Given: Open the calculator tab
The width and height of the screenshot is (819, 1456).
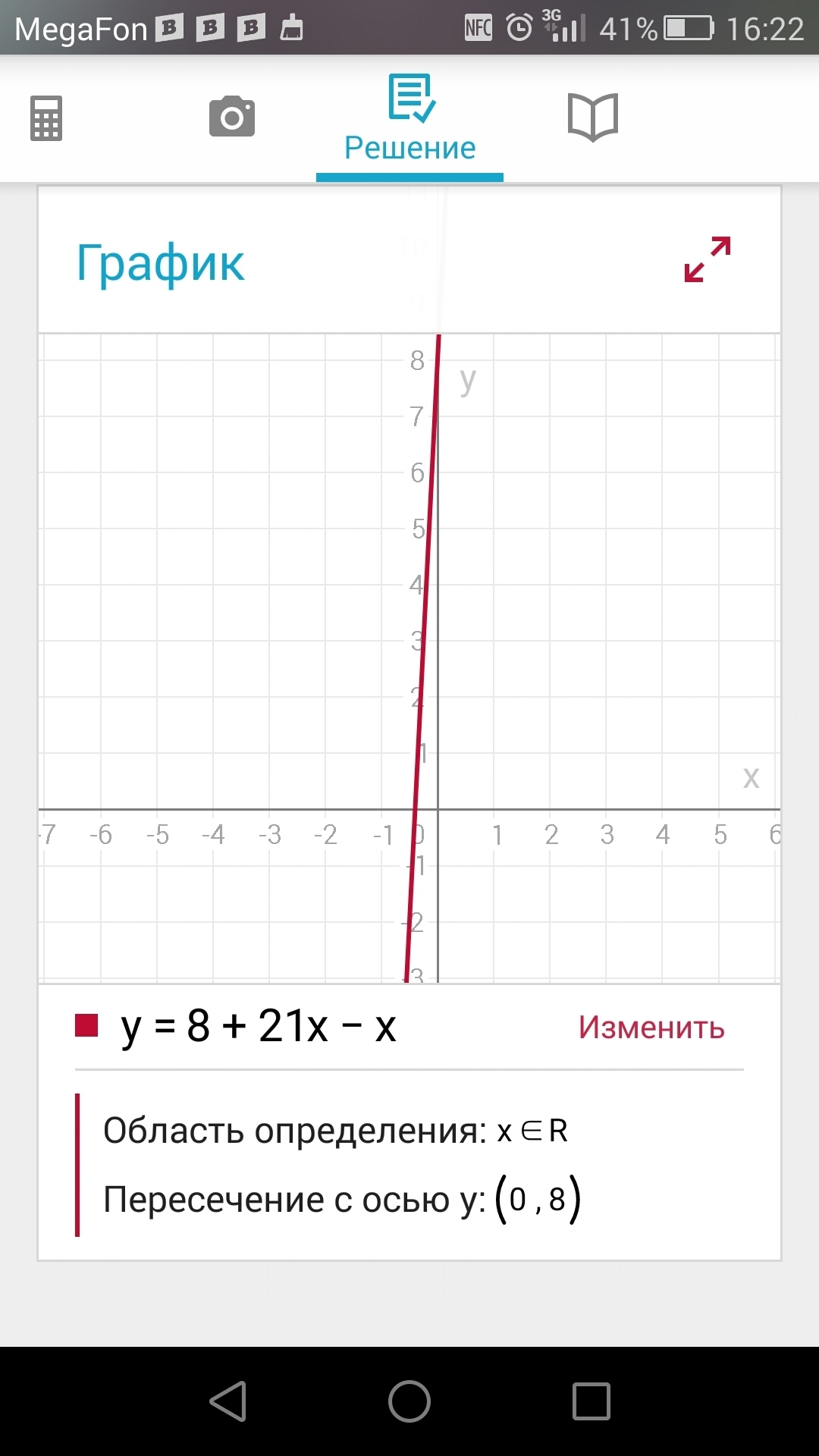Looking at the screenshot, I should click(x=46, y=118).
